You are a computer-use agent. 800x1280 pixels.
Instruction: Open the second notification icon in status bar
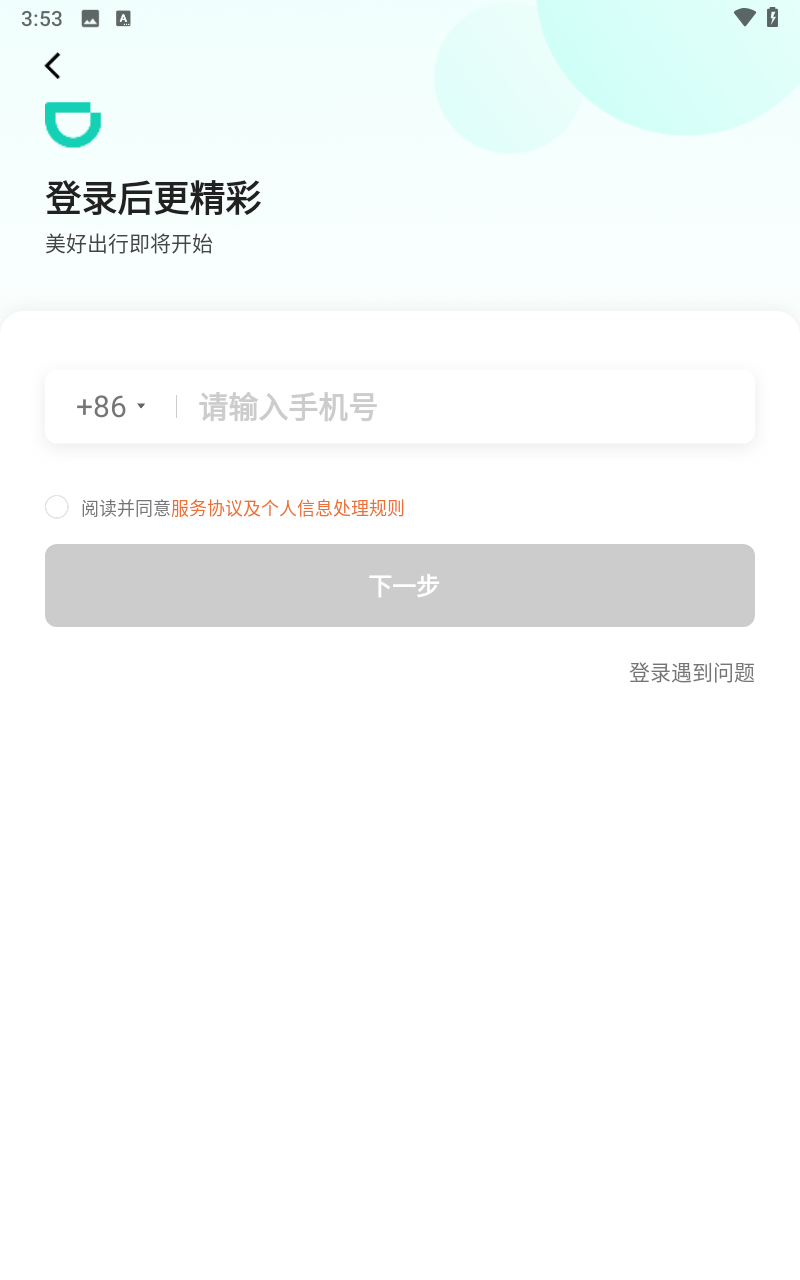[123, 17]
